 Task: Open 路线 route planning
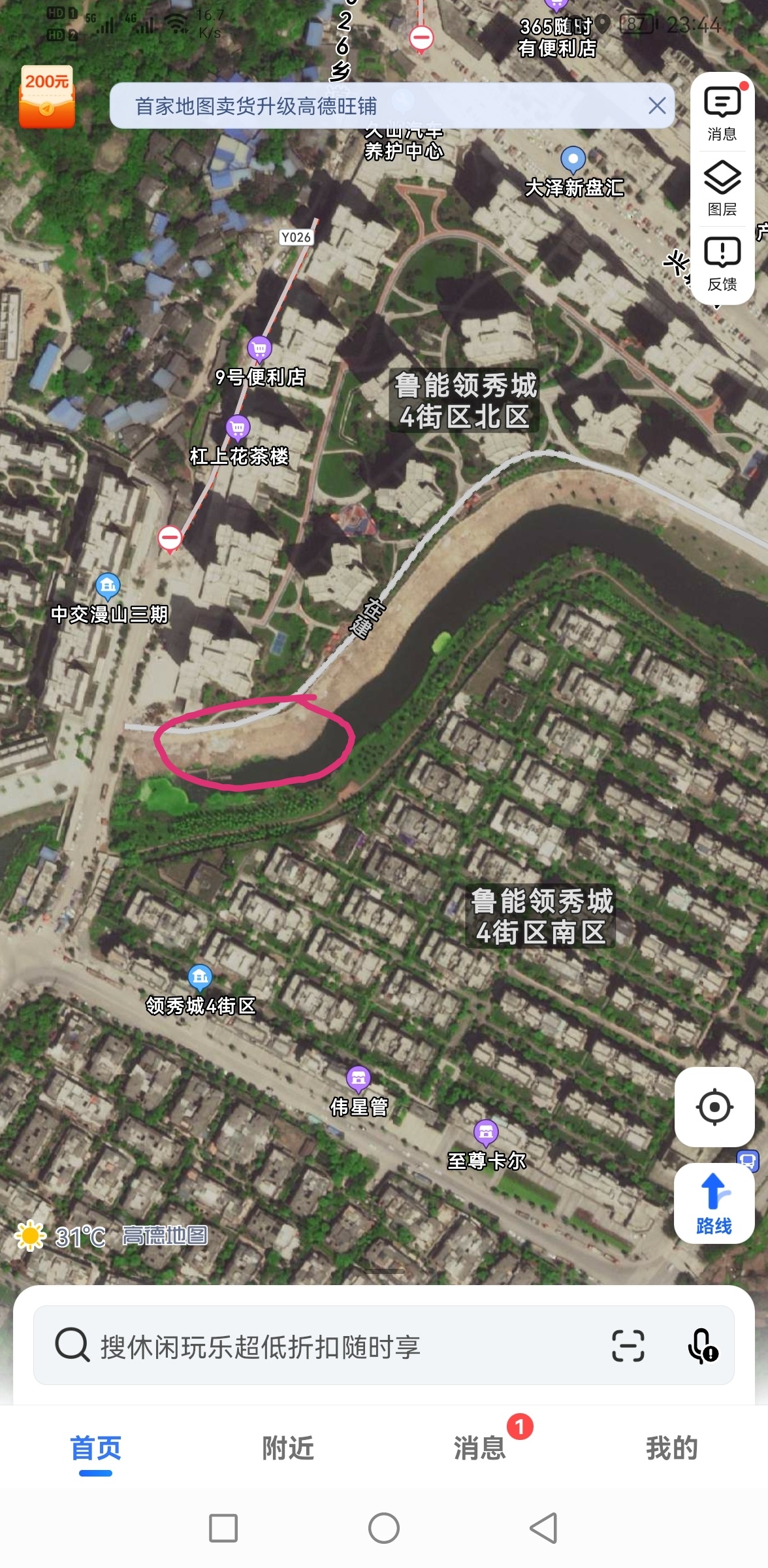click(x=714, y=1203)
